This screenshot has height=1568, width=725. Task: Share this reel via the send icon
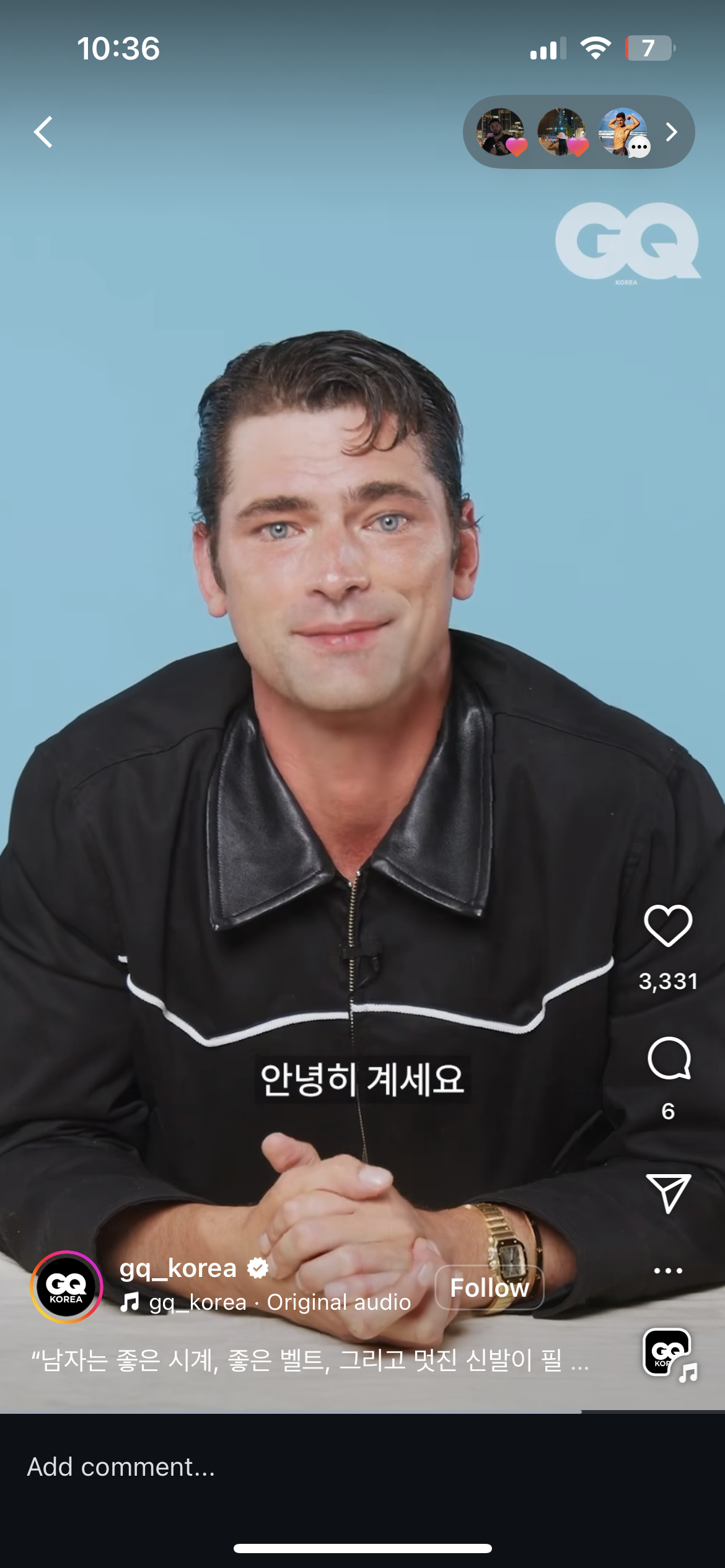coord(667,1192)
